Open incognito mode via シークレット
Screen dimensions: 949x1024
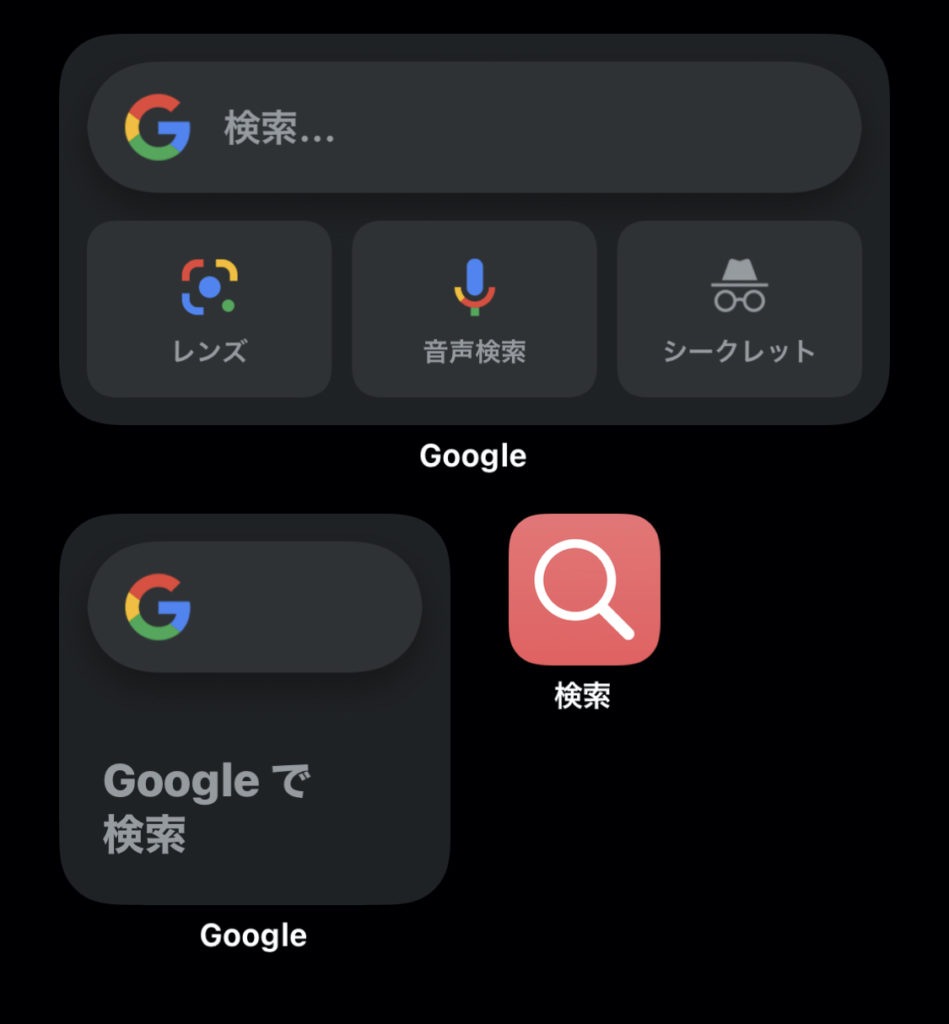tap(739, 309)
